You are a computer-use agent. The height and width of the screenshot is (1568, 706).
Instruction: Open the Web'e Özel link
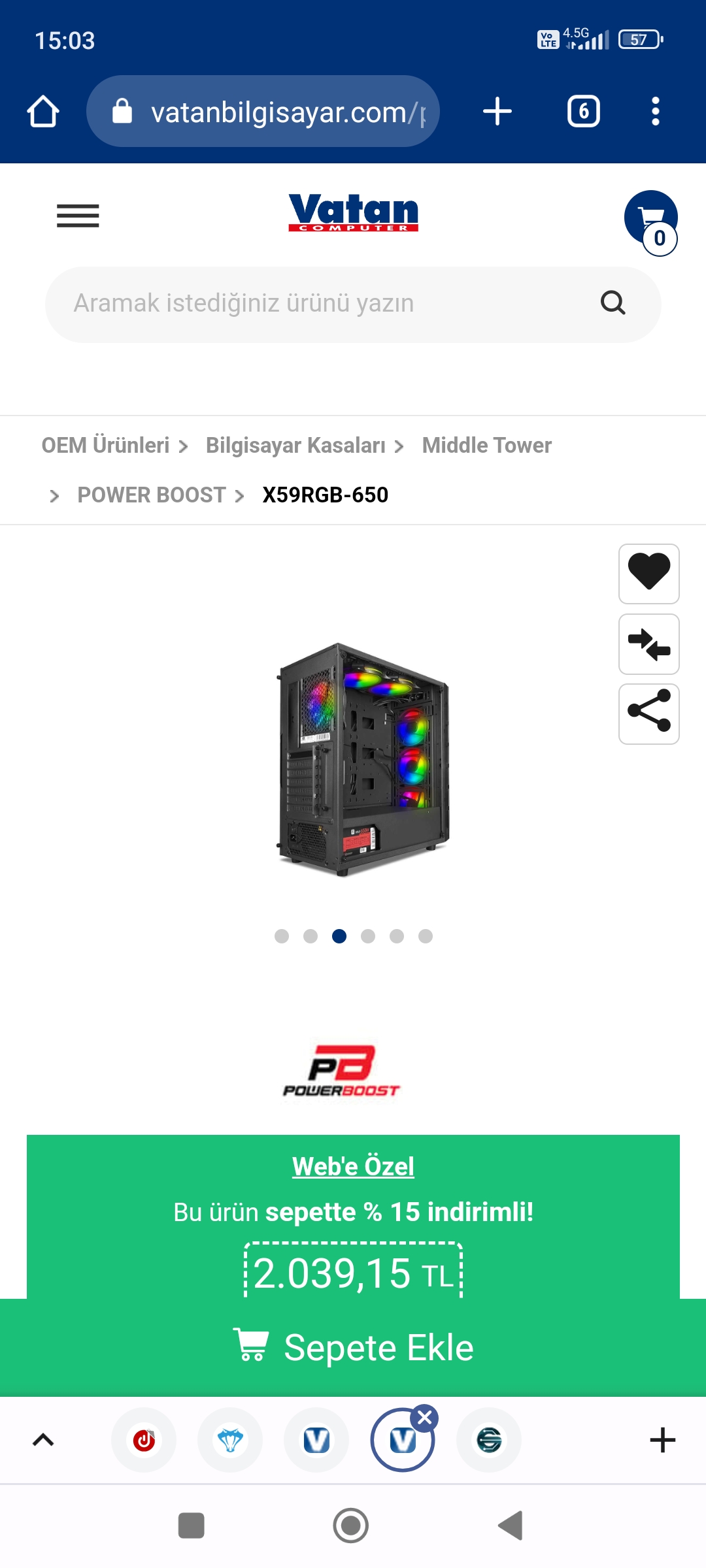point(353,1167)
